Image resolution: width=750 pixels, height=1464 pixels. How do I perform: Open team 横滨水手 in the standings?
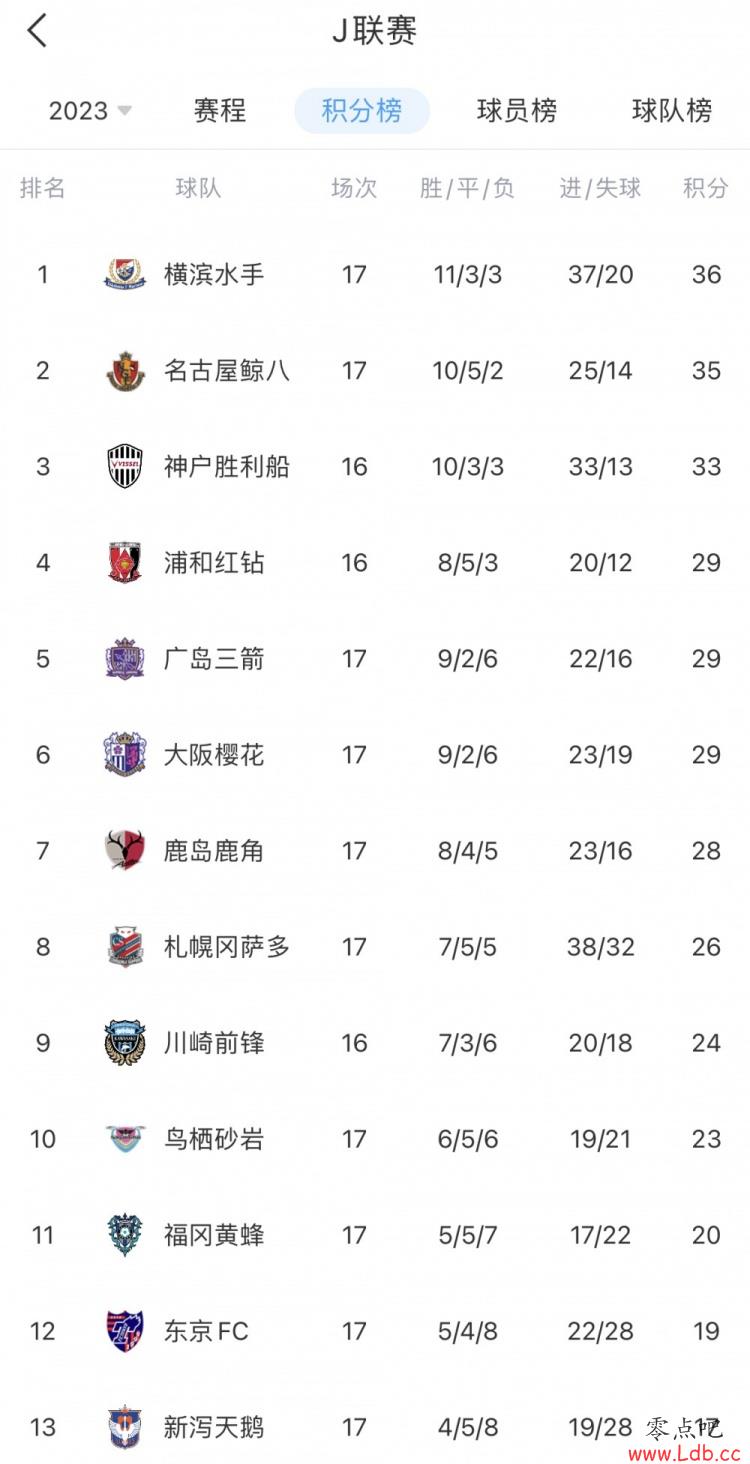point(214,275)
